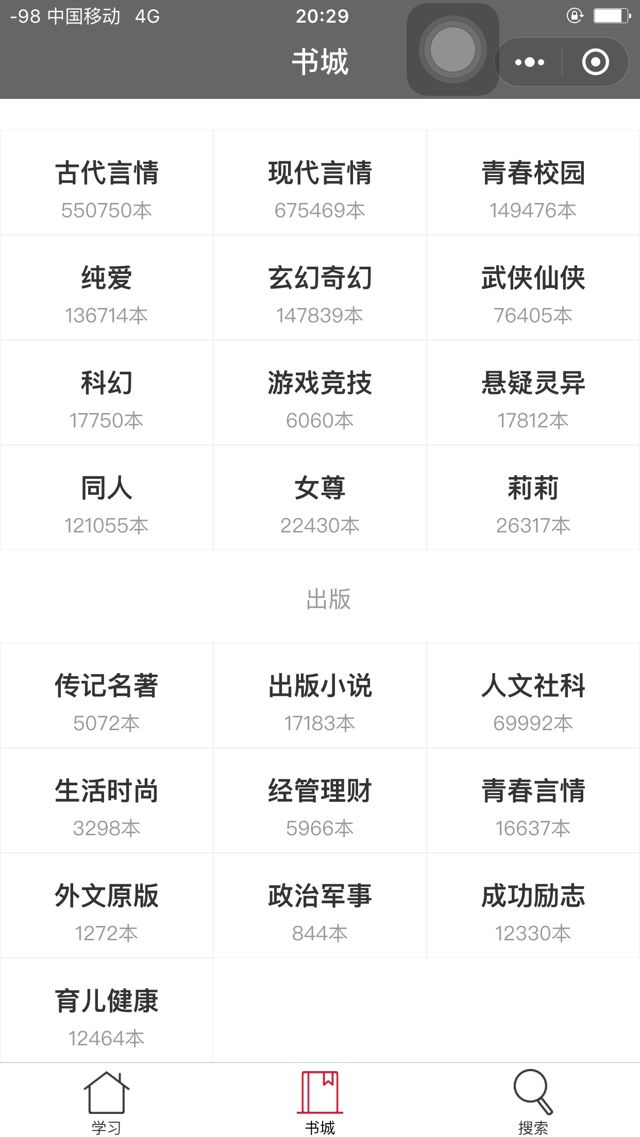Browse the 青春校园 category

(533, 183)
